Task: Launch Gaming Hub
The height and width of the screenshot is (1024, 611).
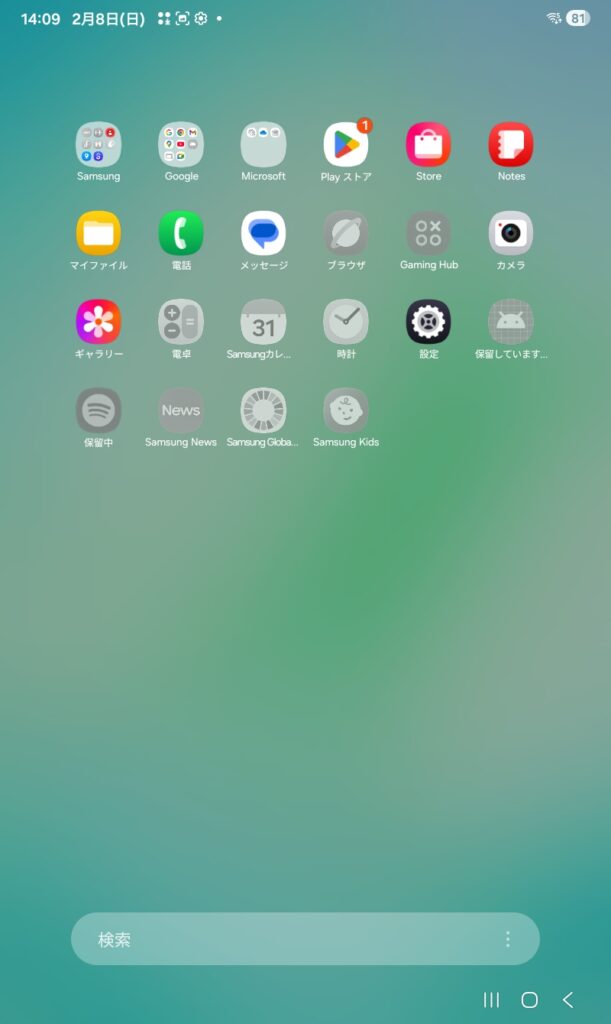Action: pyautogui.click(x=428, y=234)
